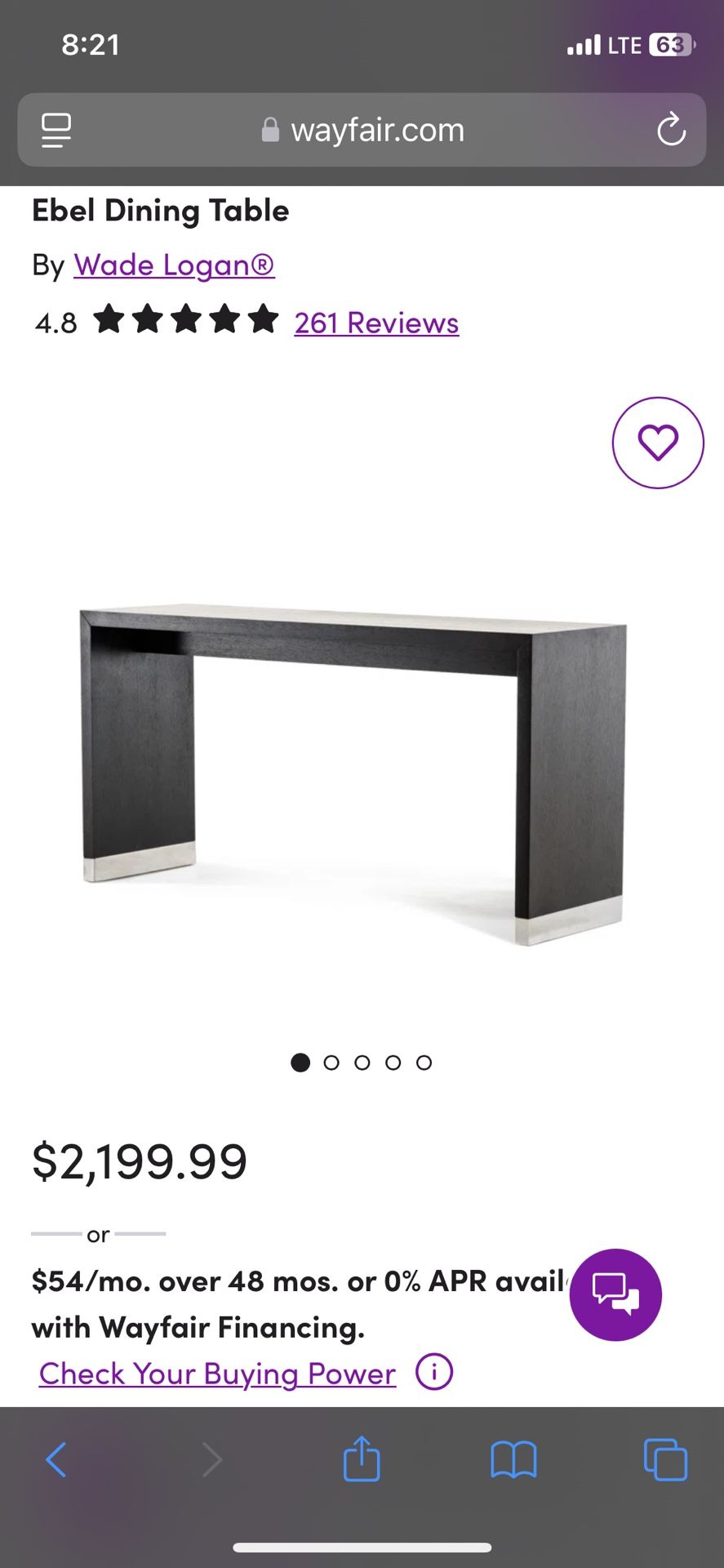
Task: Tap the wayfair.com address bar
Action: click(x=362, y=130)
